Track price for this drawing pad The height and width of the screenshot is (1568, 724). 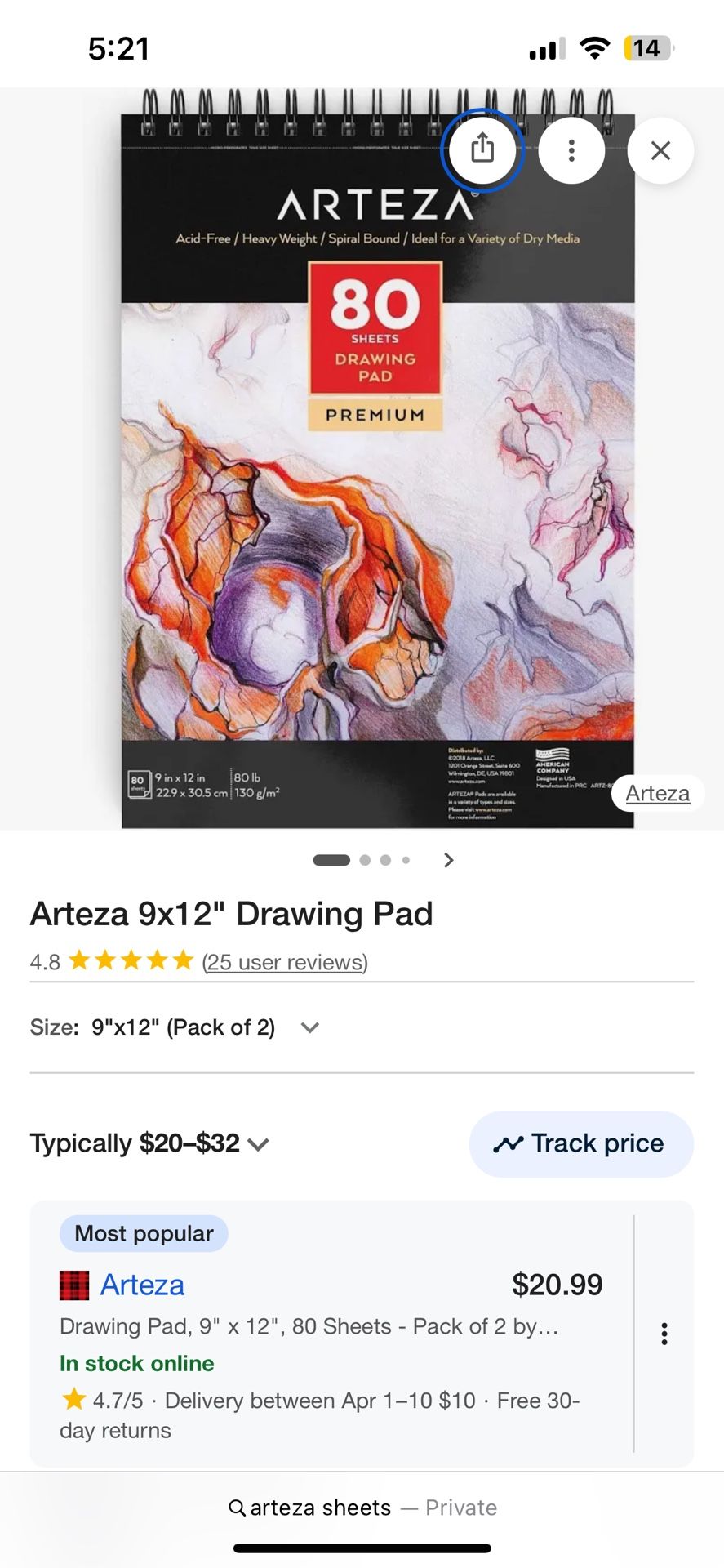581,1143
